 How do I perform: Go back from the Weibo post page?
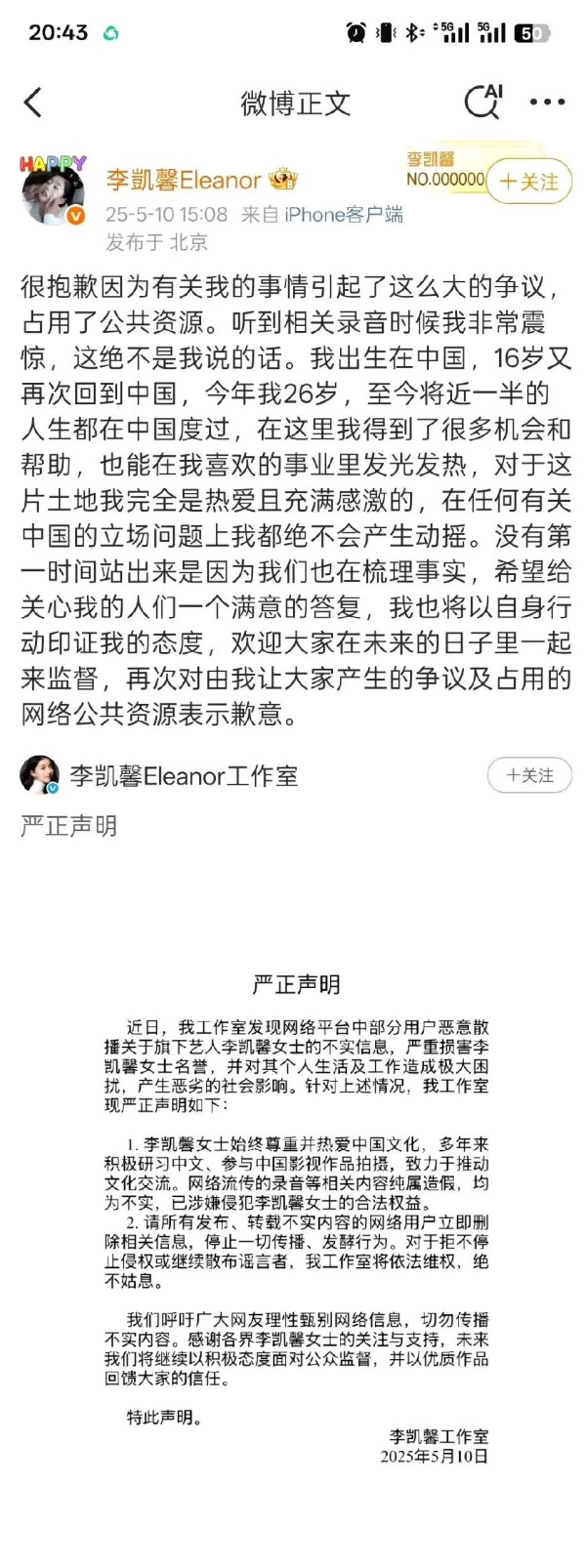pyautogui.click(x=33, y=103)
